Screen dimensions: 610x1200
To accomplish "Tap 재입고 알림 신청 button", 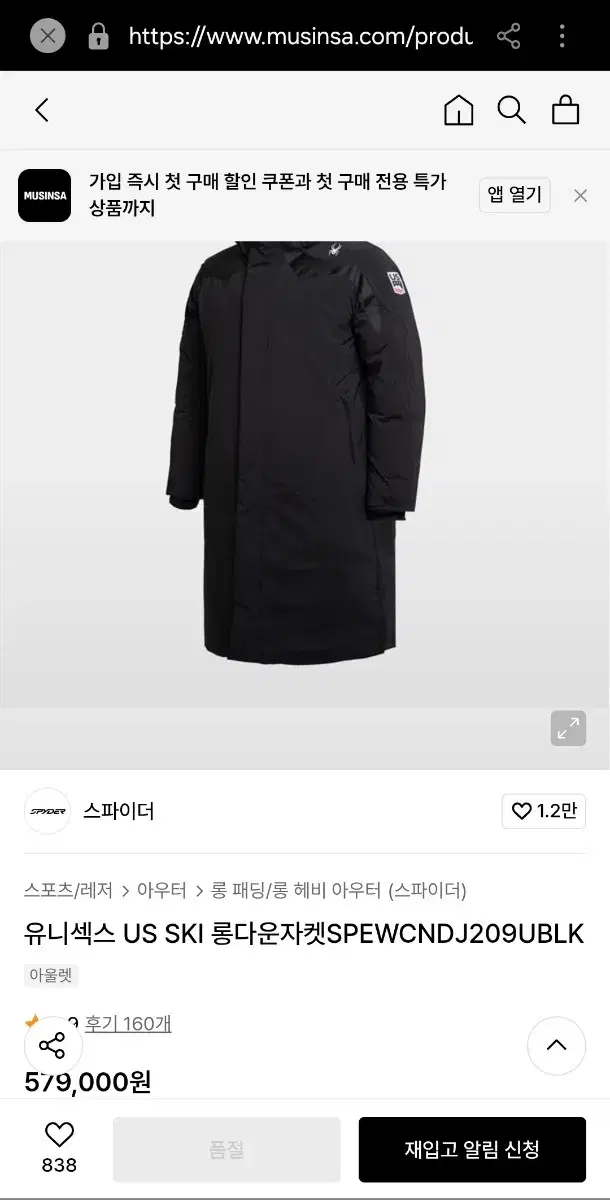I will tap(472, 1149).
